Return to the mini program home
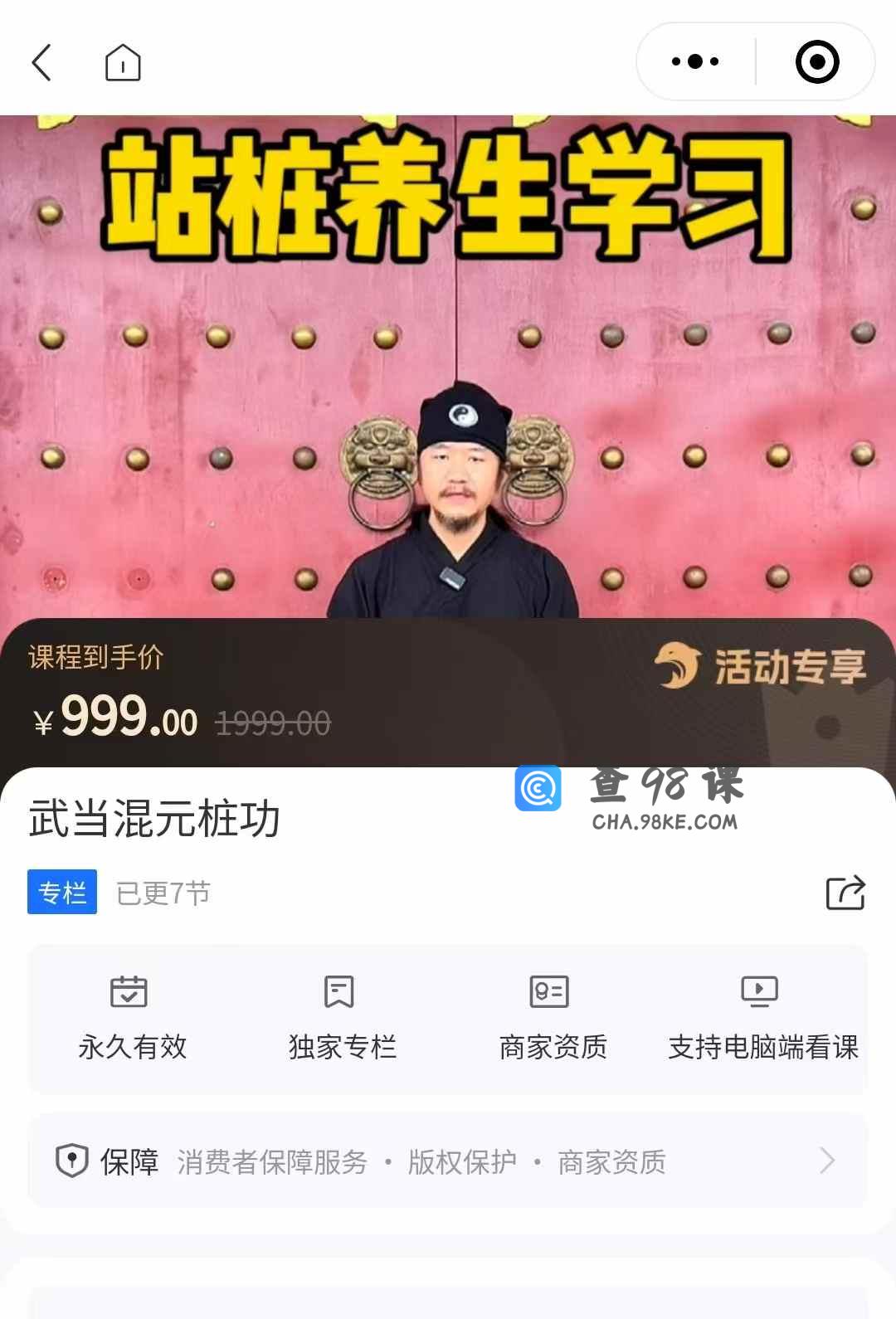 coord(123,62)
